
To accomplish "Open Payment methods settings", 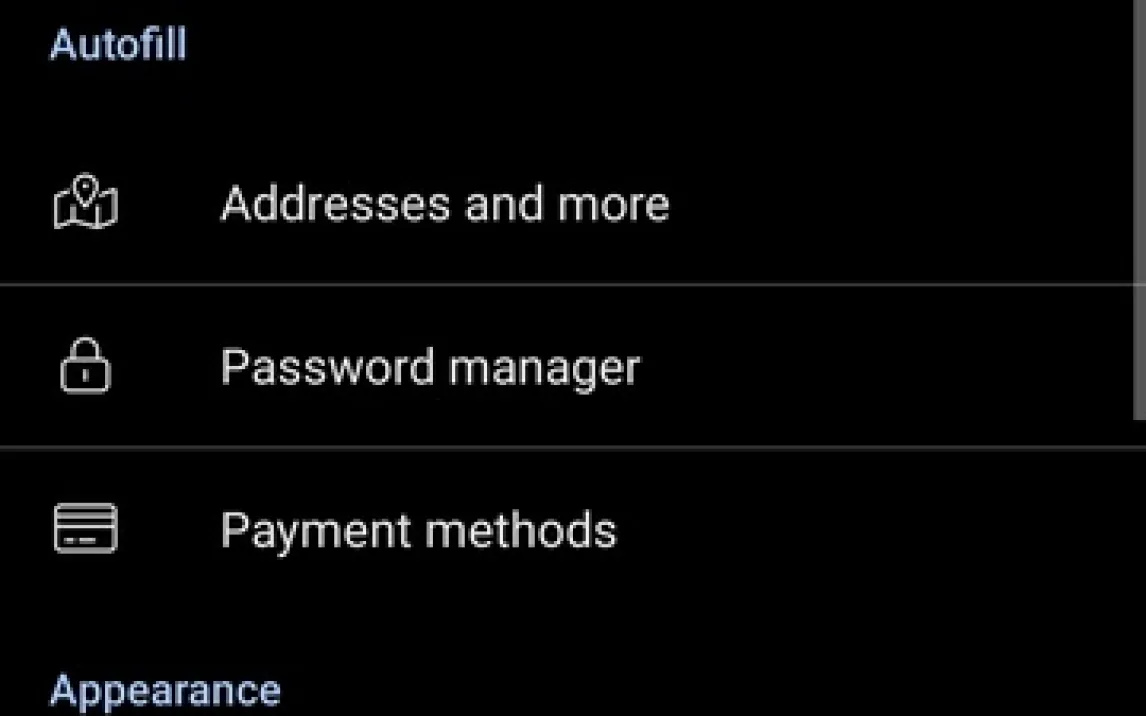I will point(418,530).
